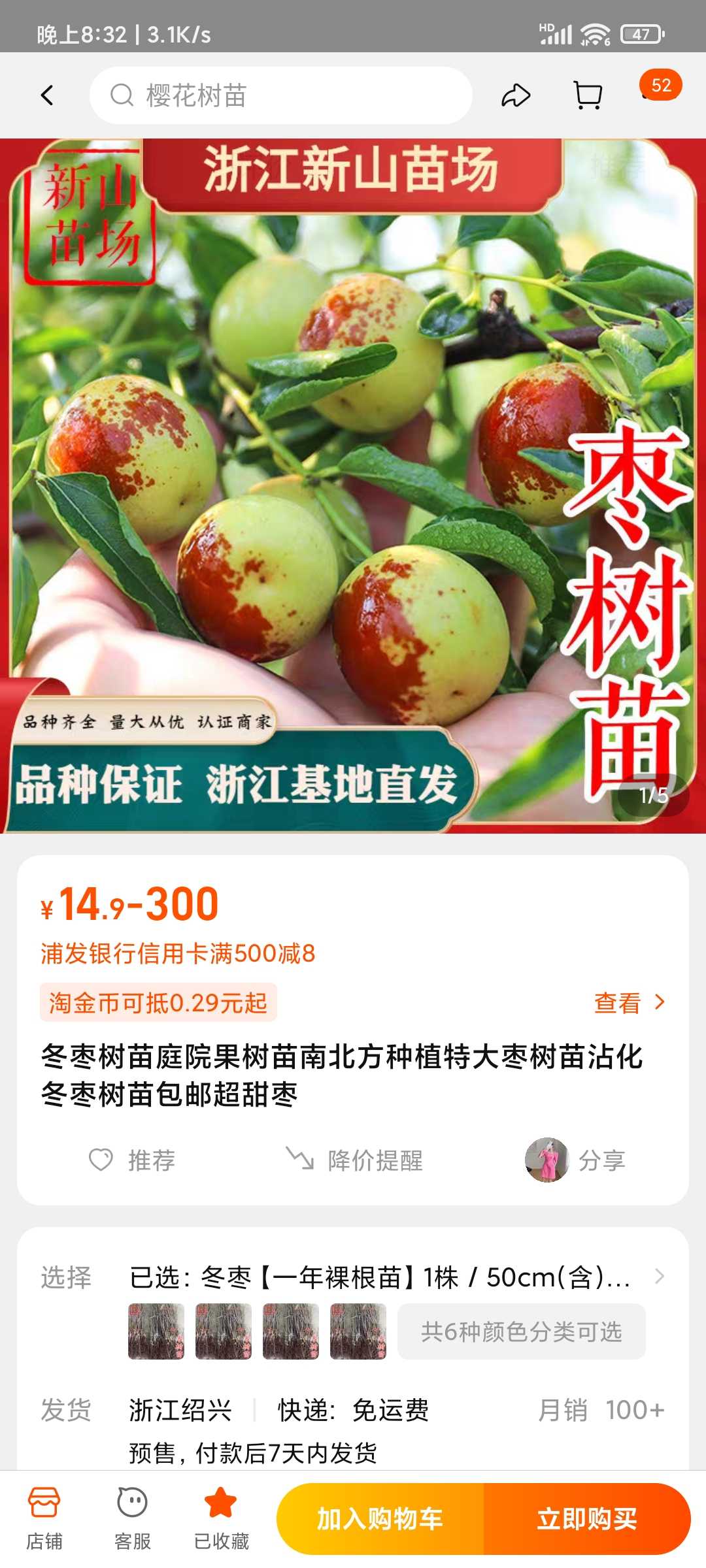Screen dimensions: 706x1568
Task: Enable 降价提醒 price-drop alert
Action: pyautogui.click(x=354, y=1160)
